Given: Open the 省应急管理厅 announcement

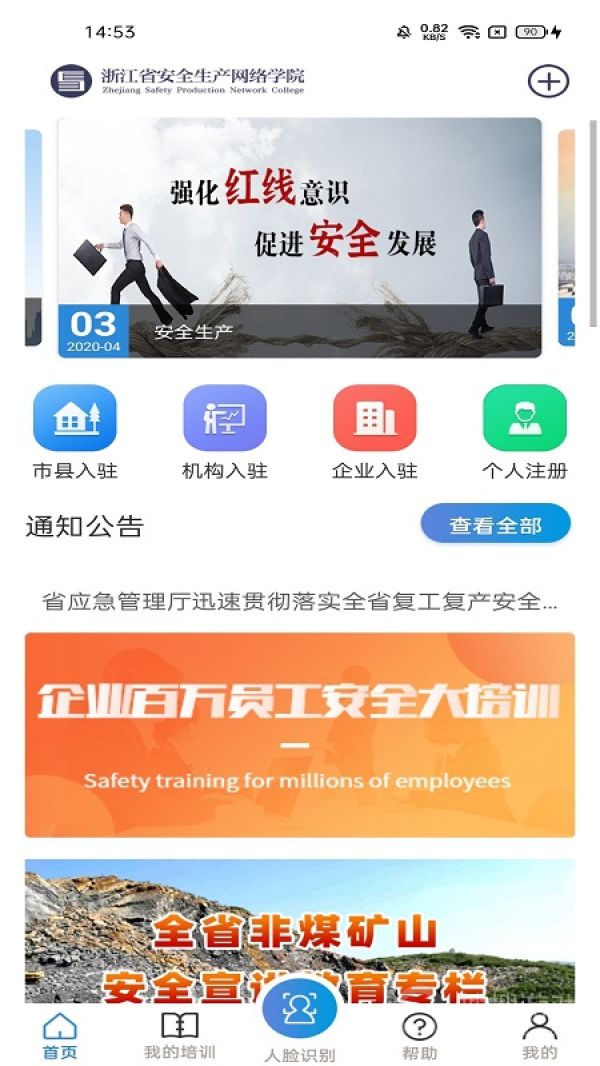Looking at the screenshot, I should point(299,602).
